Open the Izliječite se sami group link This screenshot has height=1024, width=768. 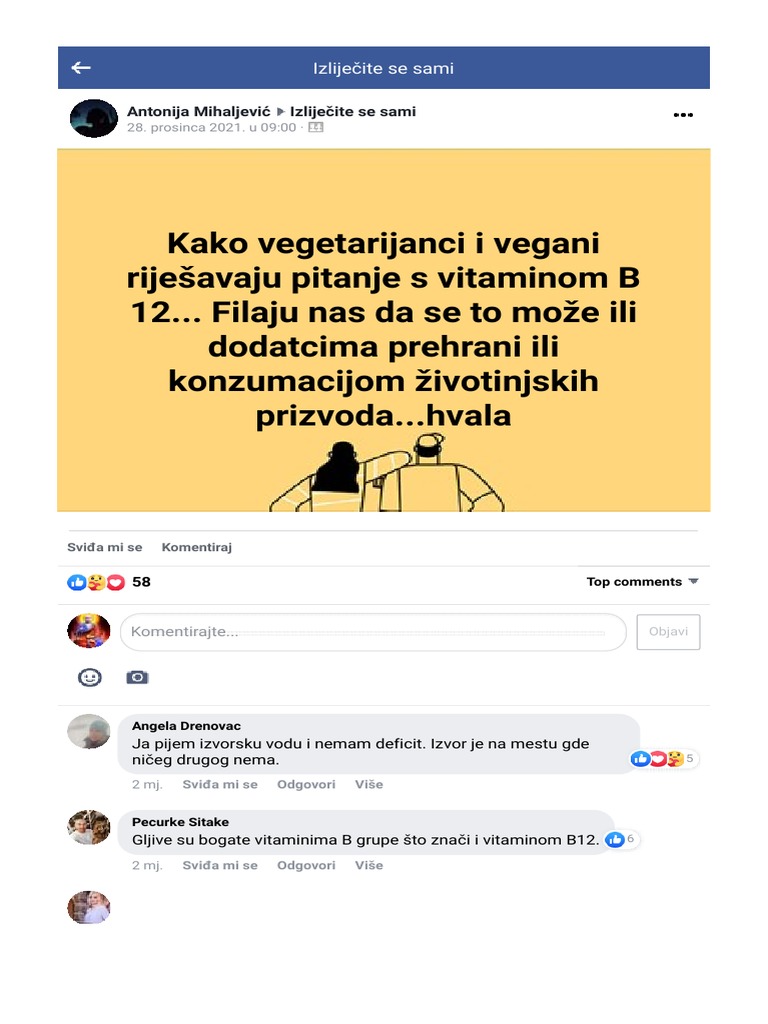pos(353,111)
